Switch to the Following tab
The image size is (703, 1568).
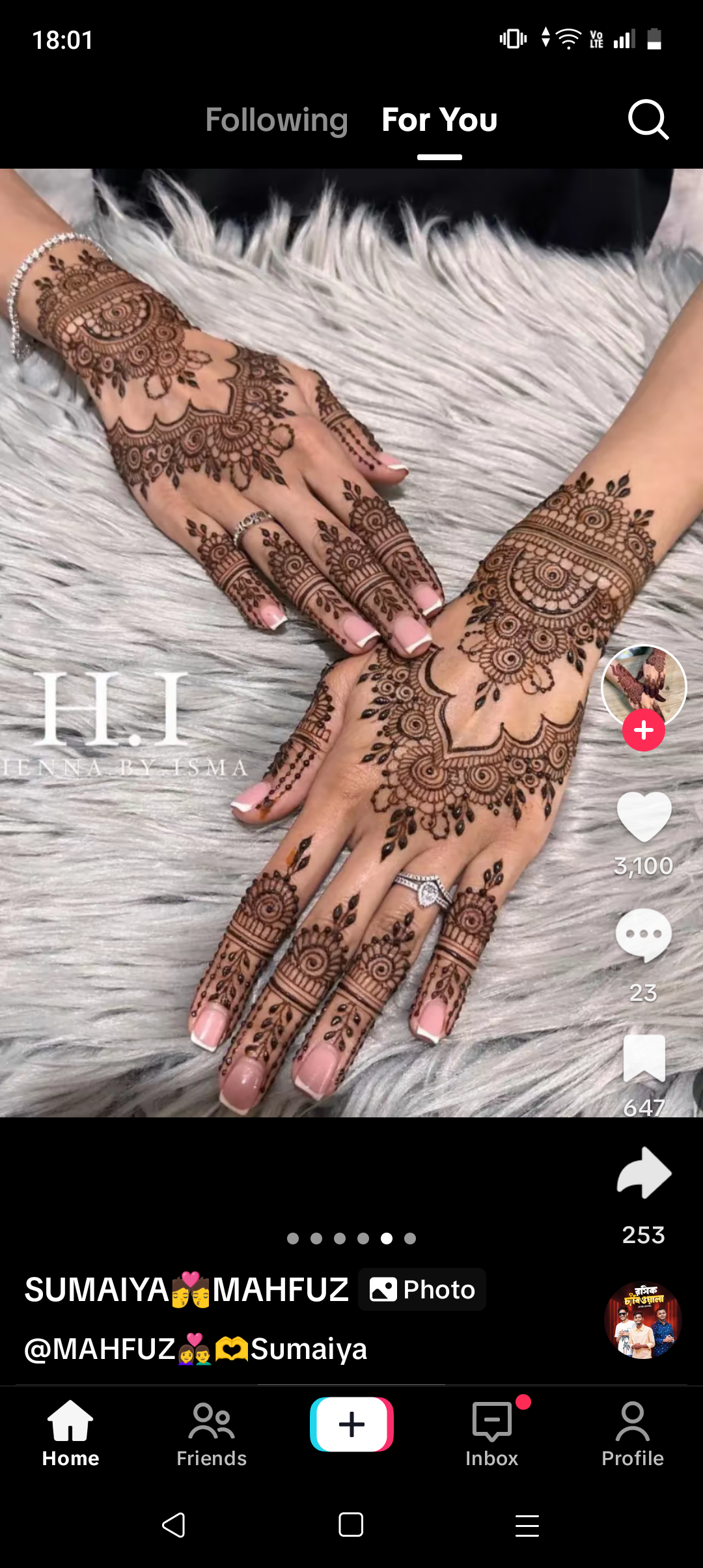coord(277,120)
